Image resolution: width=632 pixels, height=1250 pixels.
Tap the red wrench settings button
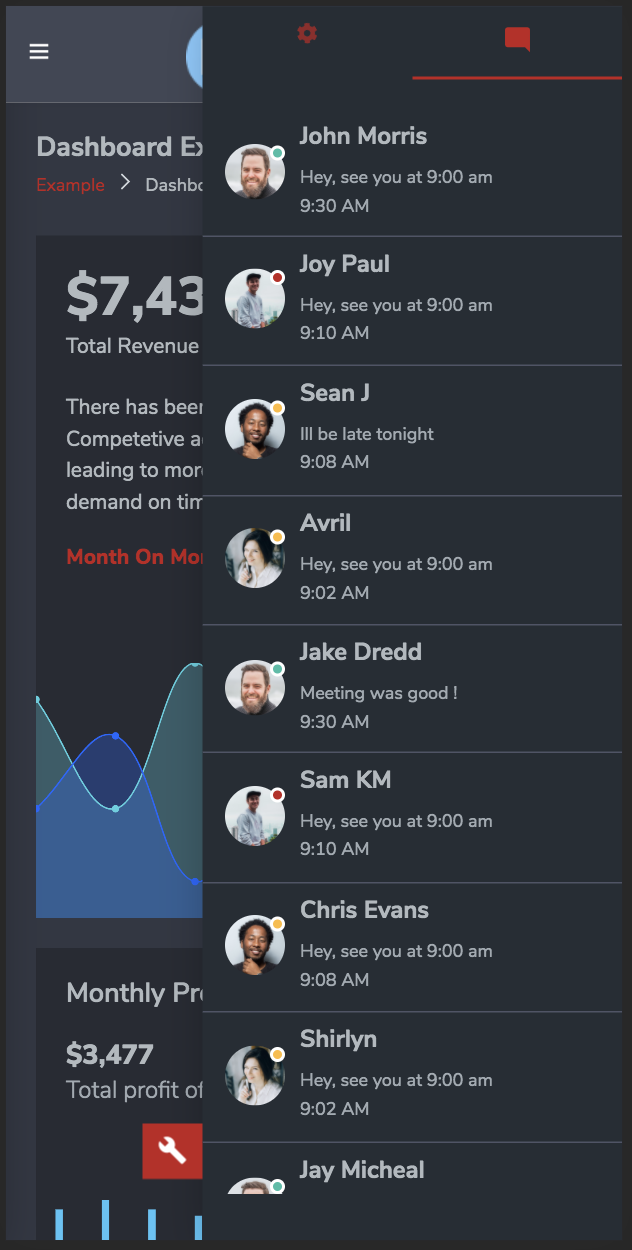(x=172, y=1151)
